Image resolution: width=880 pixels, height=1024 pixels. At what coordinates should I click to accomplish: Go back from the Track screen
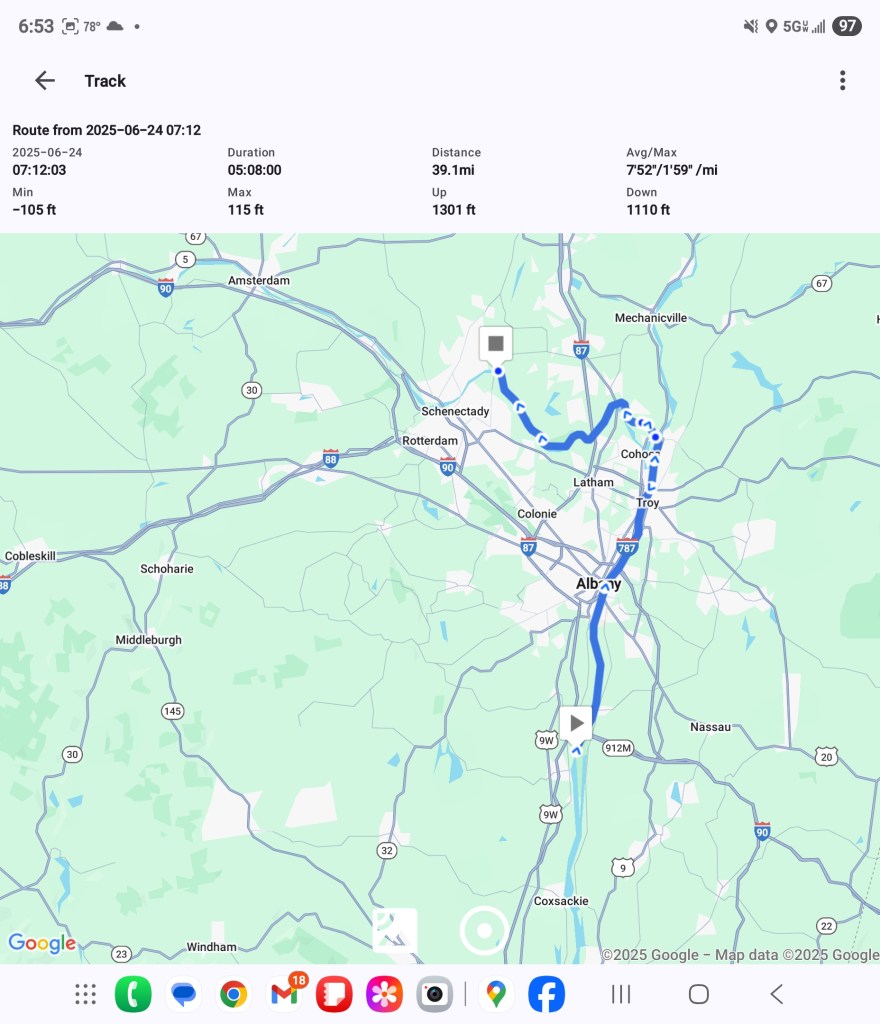pyautogui.click(x=45, y=81)
